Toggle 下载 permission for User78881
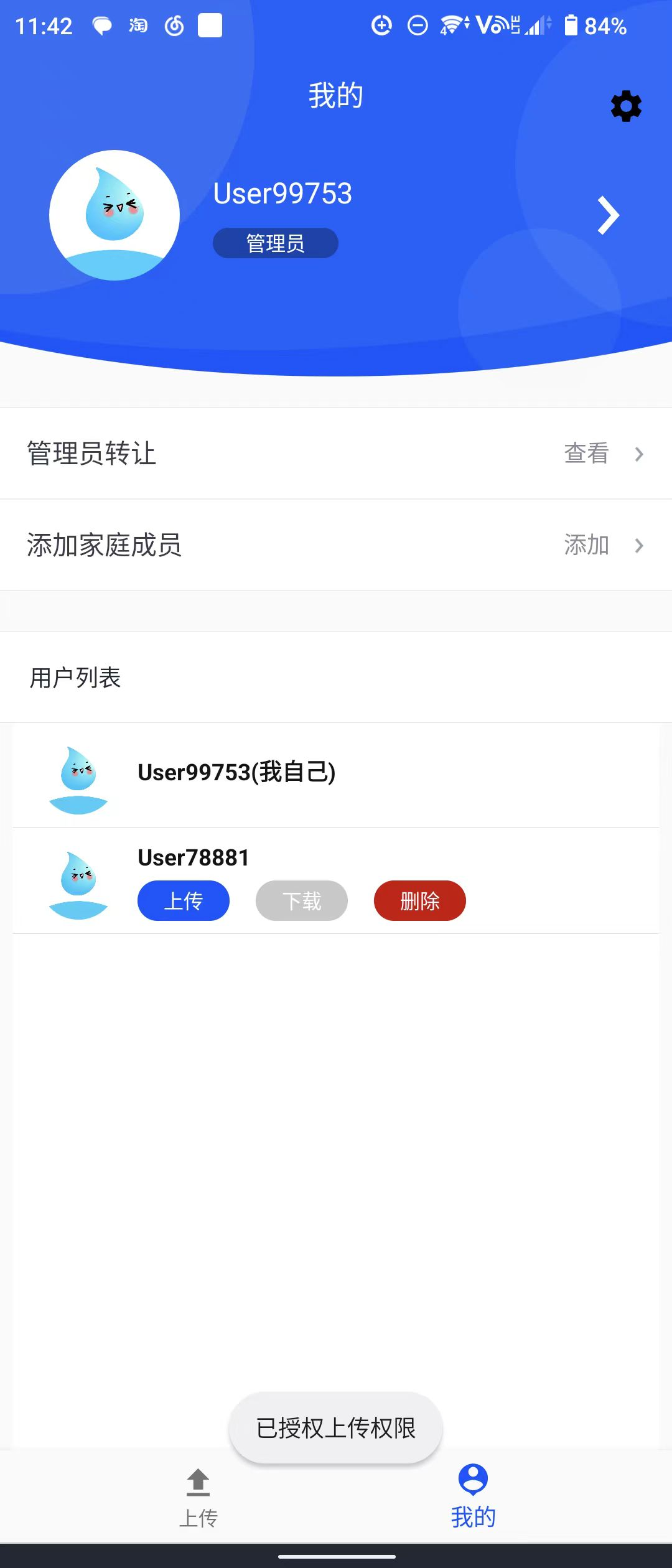Screen dimensions: 672x1568 [x=302, y=900]
